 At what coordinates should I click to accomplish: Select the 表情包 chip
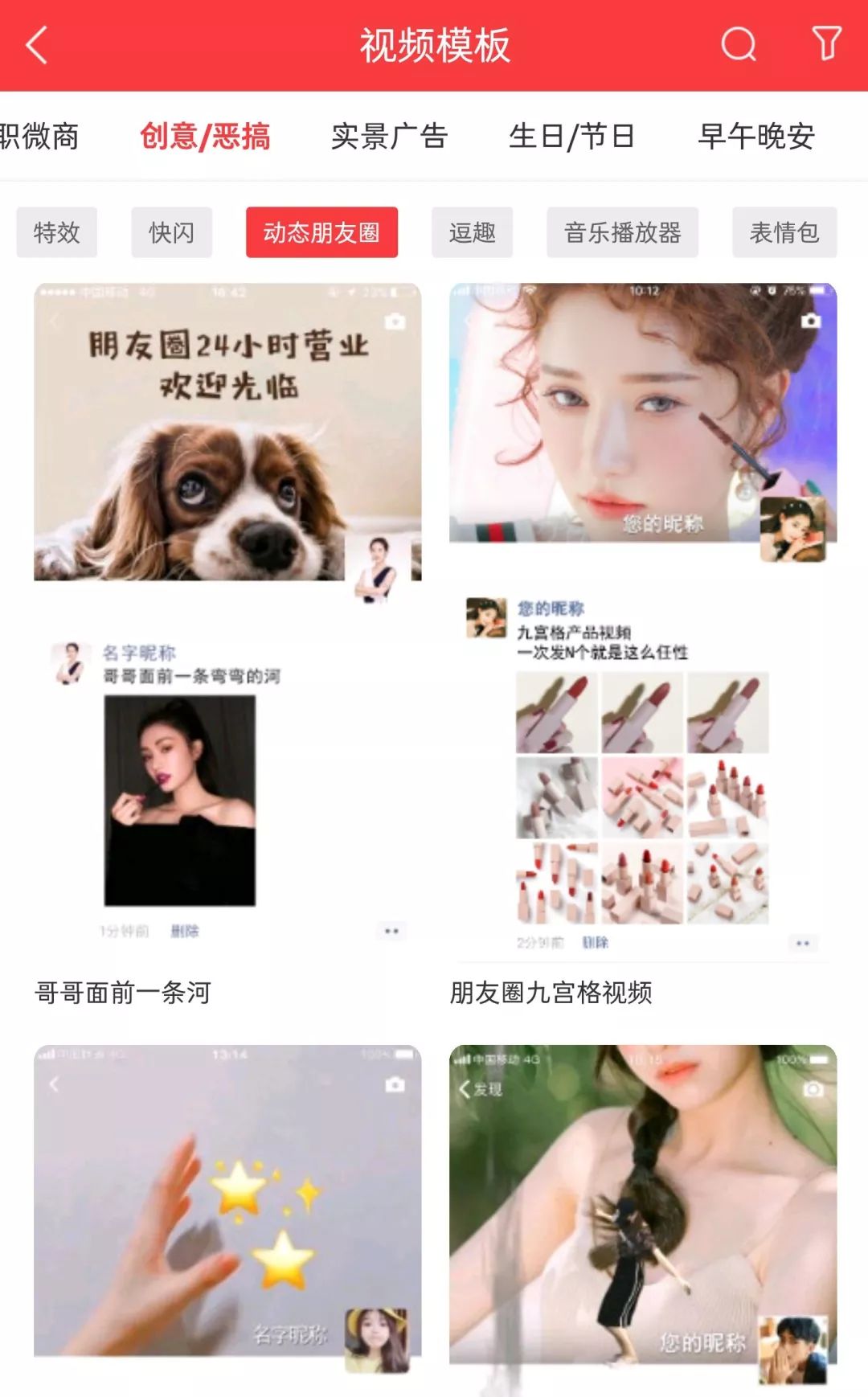pyautogui.click(x=784, y=232)
